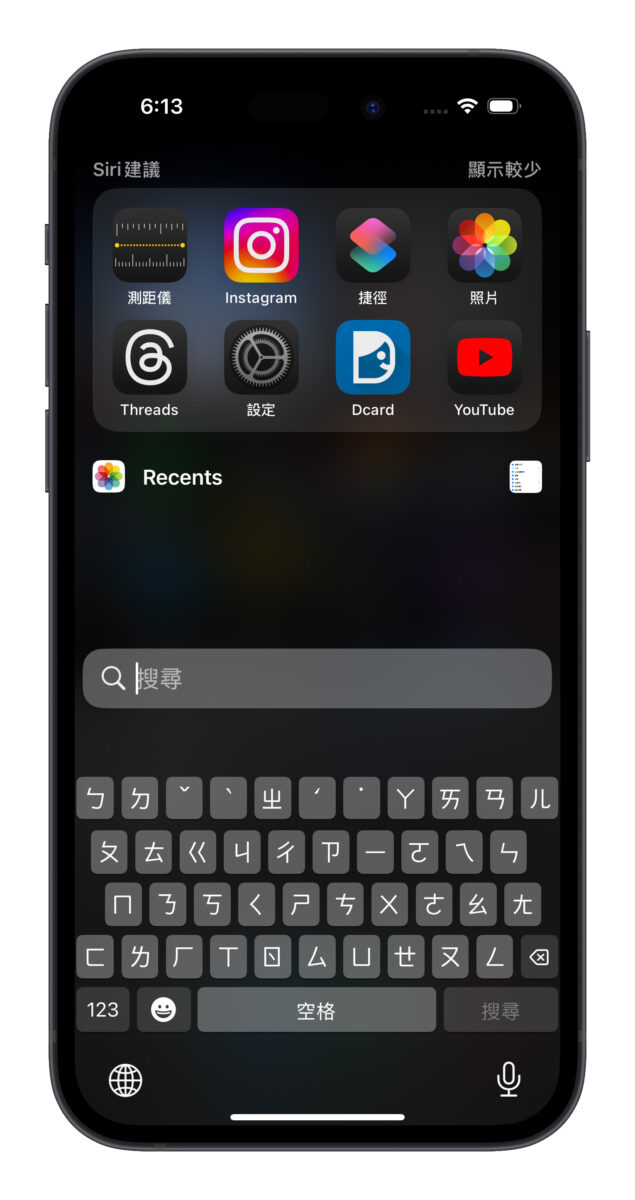Tap the backspace key

539,957
